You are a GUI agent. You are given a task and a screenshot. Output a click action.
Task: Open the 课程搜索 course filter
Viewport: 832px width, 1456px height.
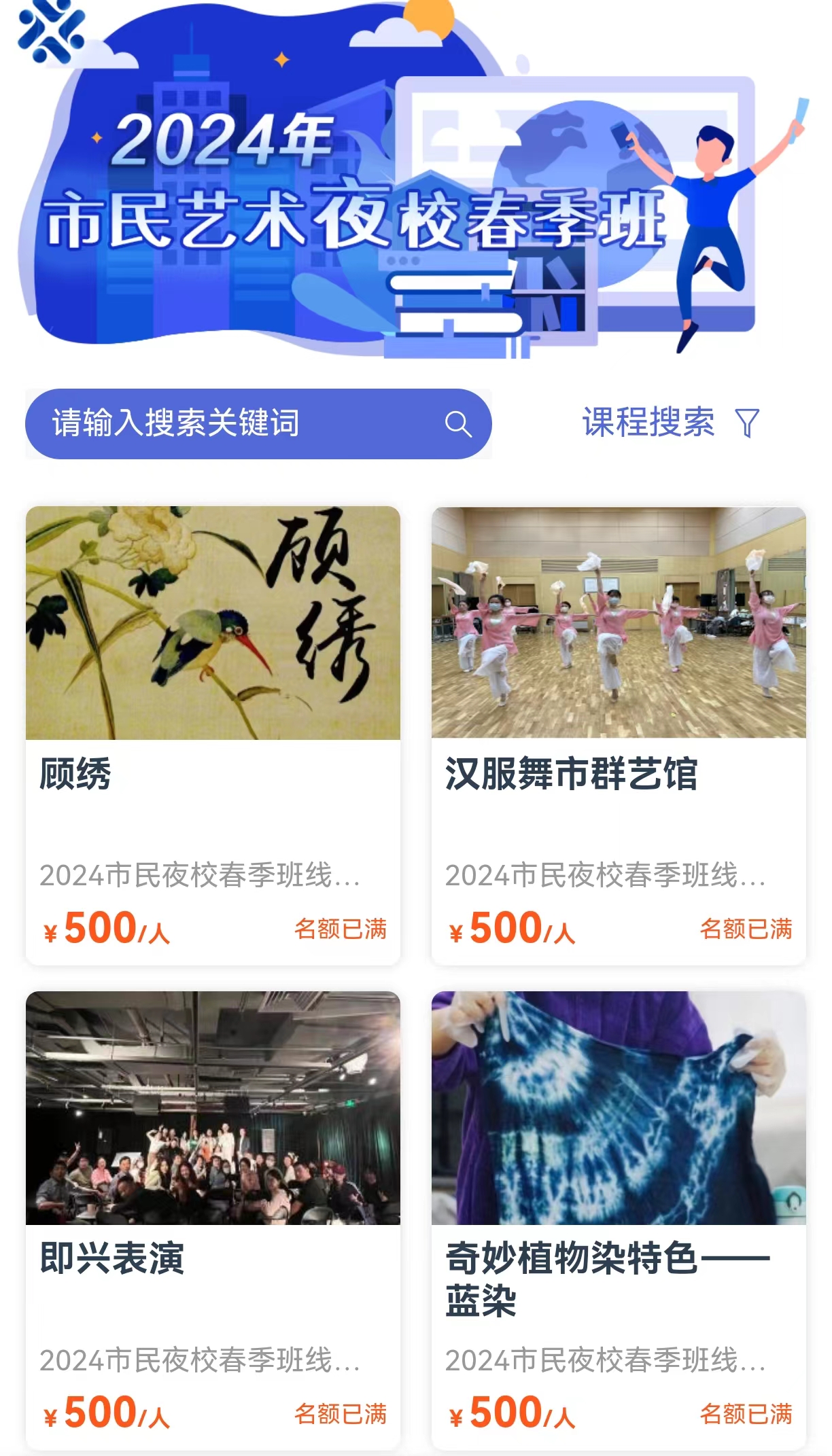tap(670, 423)
